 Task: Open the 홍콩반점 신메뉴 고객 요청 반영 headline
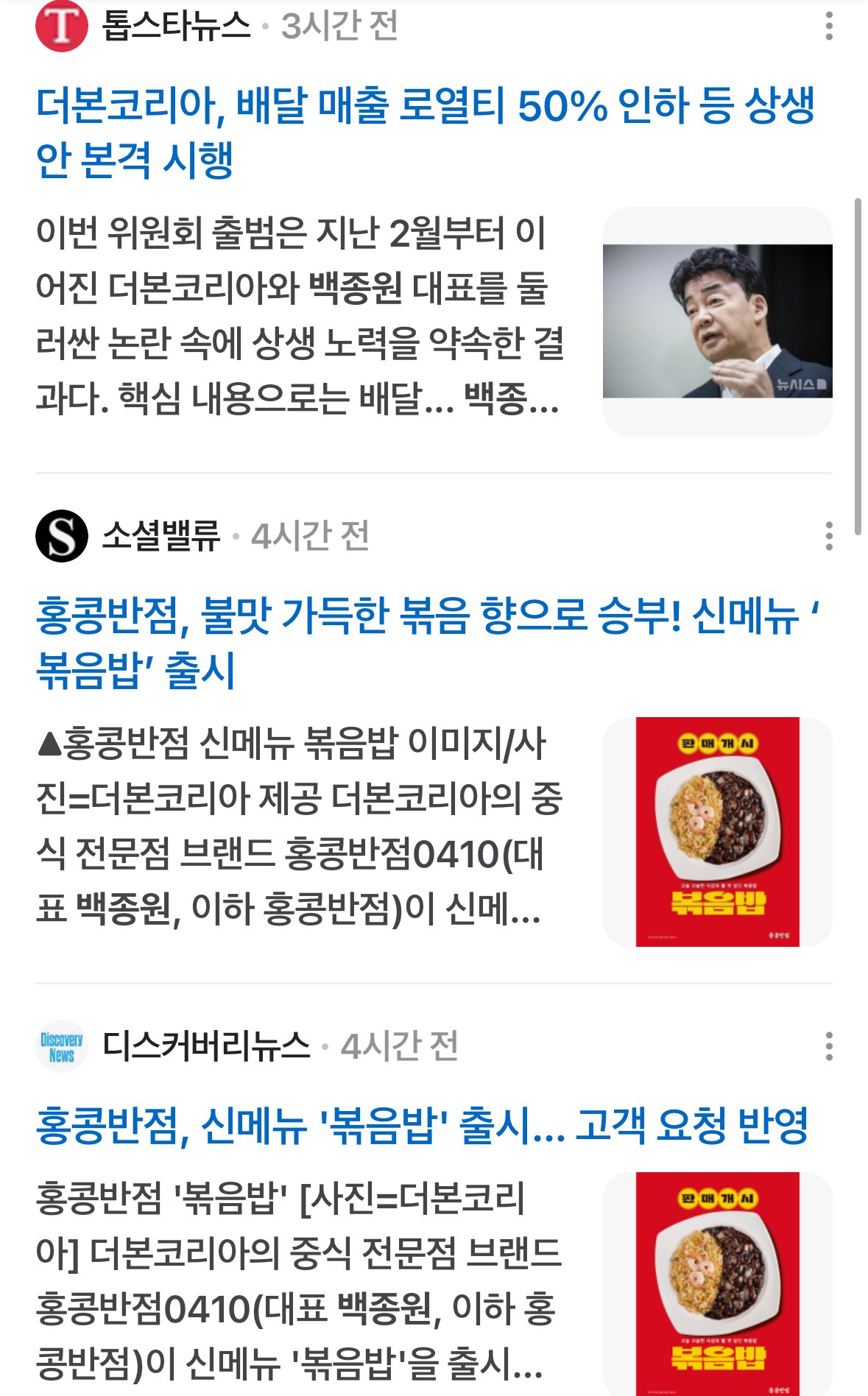[x=422, y=1126]
